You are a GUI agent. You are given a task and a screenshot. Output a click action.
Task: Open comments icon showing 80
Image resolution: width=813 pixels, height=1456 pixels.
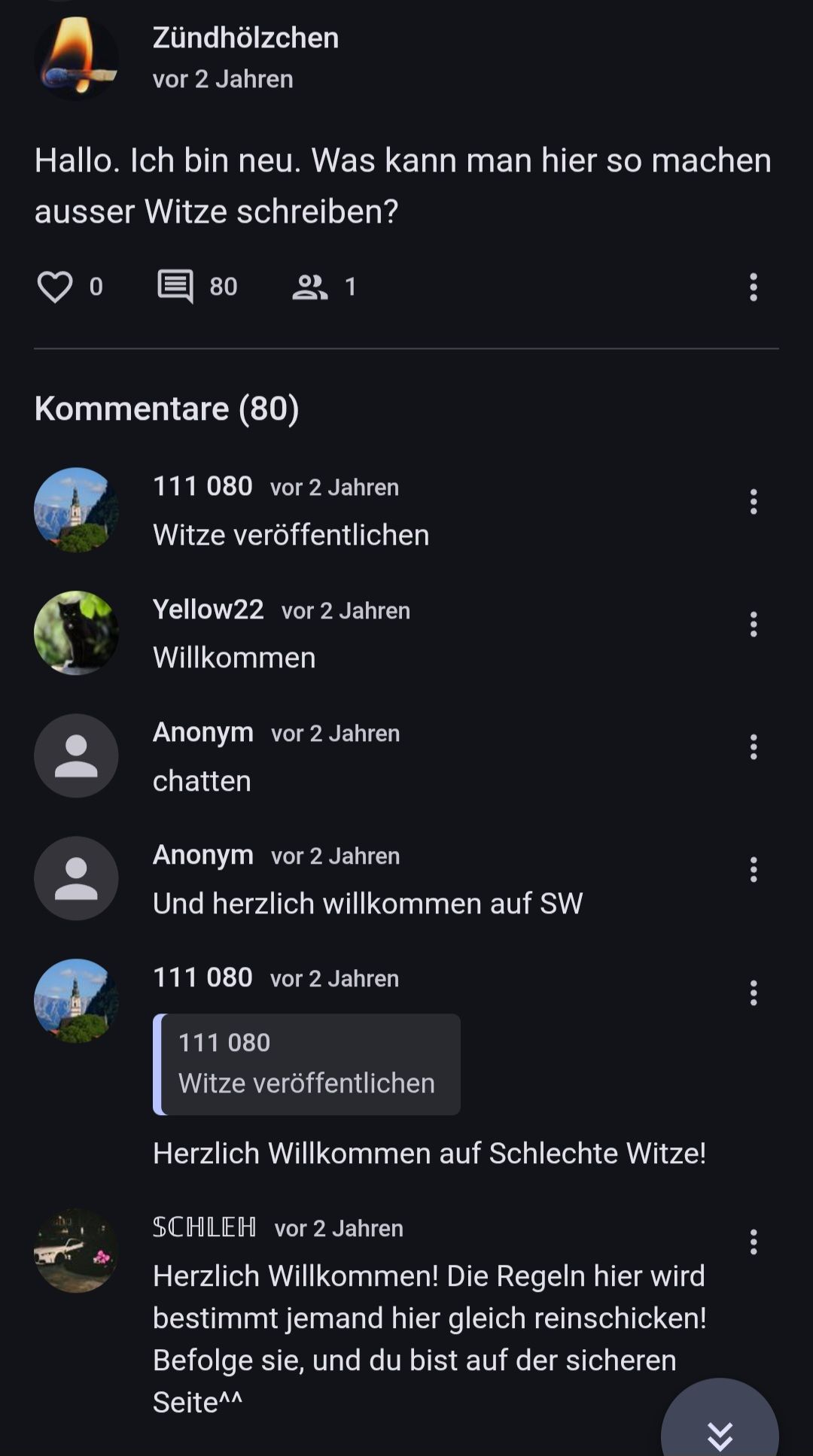(175, 287)
